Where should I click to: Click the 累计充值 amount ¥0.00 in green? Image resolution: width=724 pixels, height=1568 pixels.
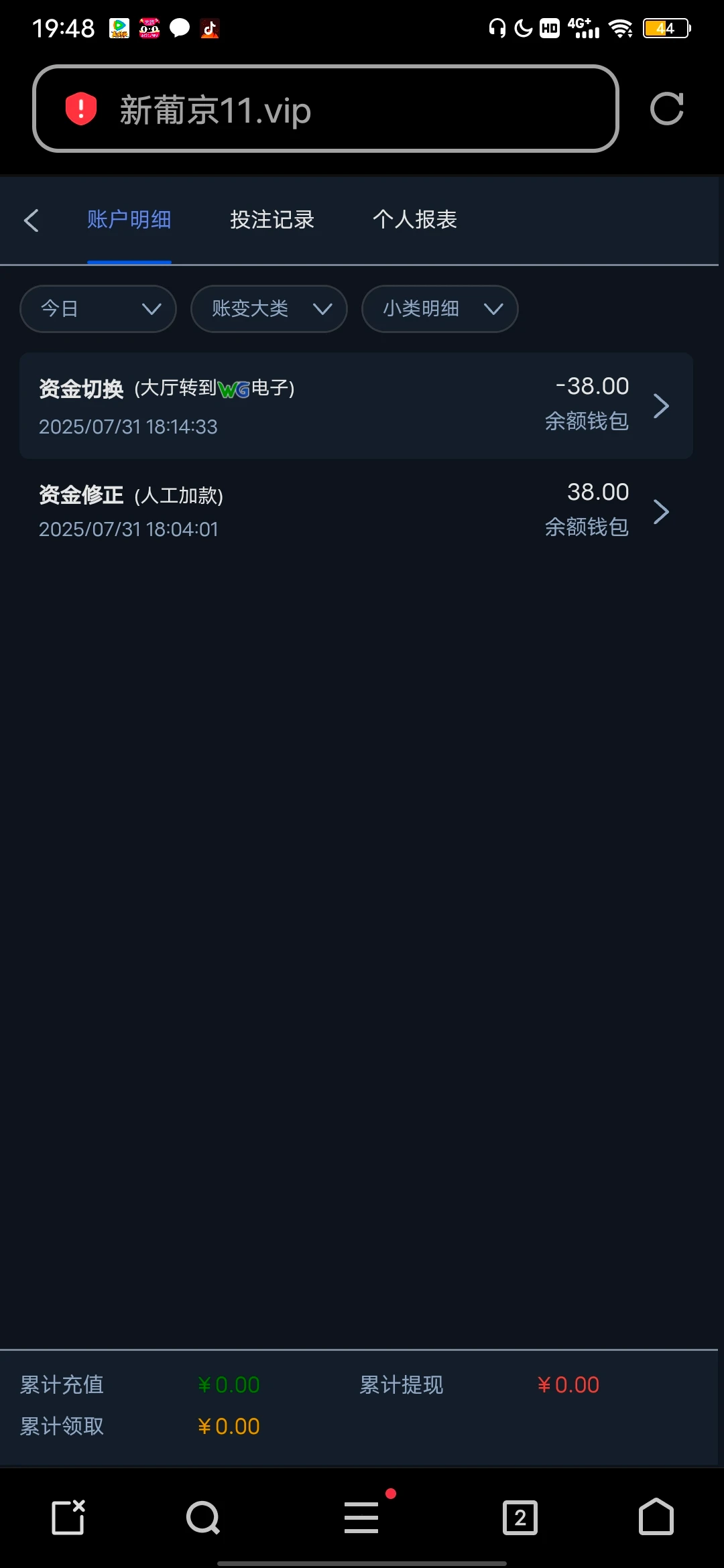point(229,1384)
